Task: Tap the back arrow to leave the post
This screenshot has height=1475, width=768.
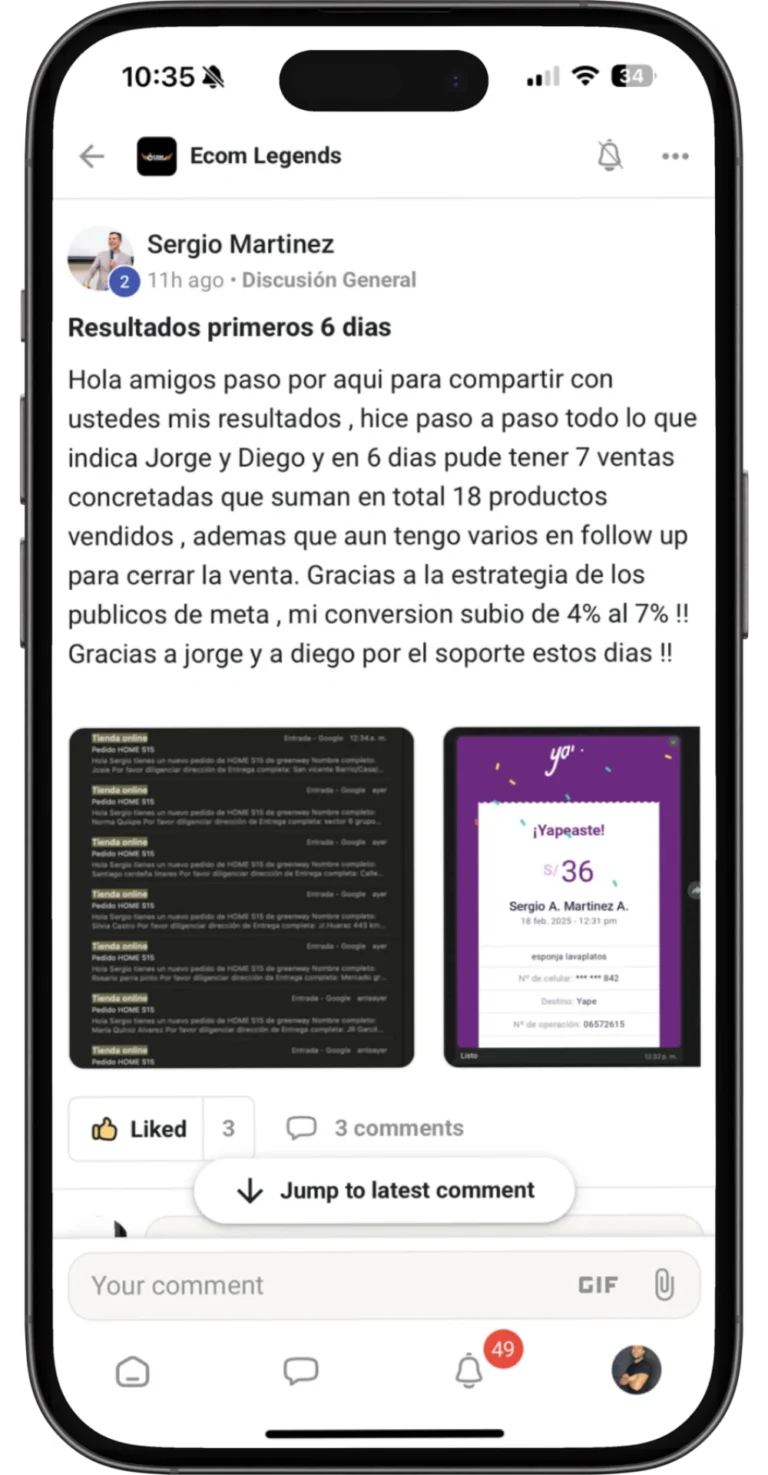Action: tap(91, 156)
